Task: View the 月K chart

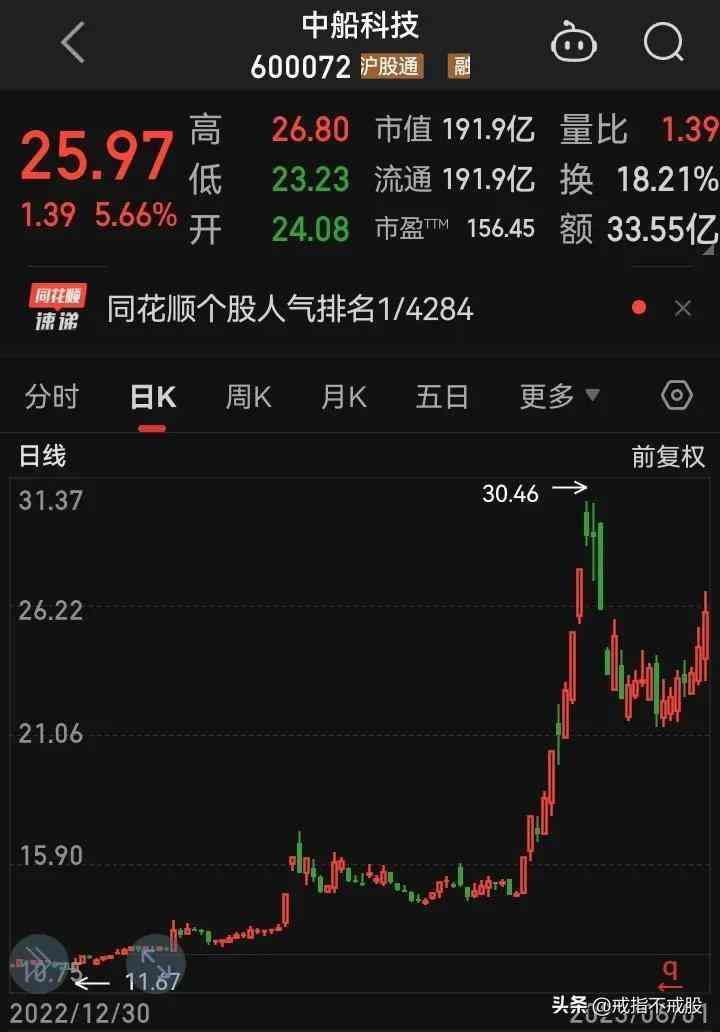Action: [x=343, y=397]
